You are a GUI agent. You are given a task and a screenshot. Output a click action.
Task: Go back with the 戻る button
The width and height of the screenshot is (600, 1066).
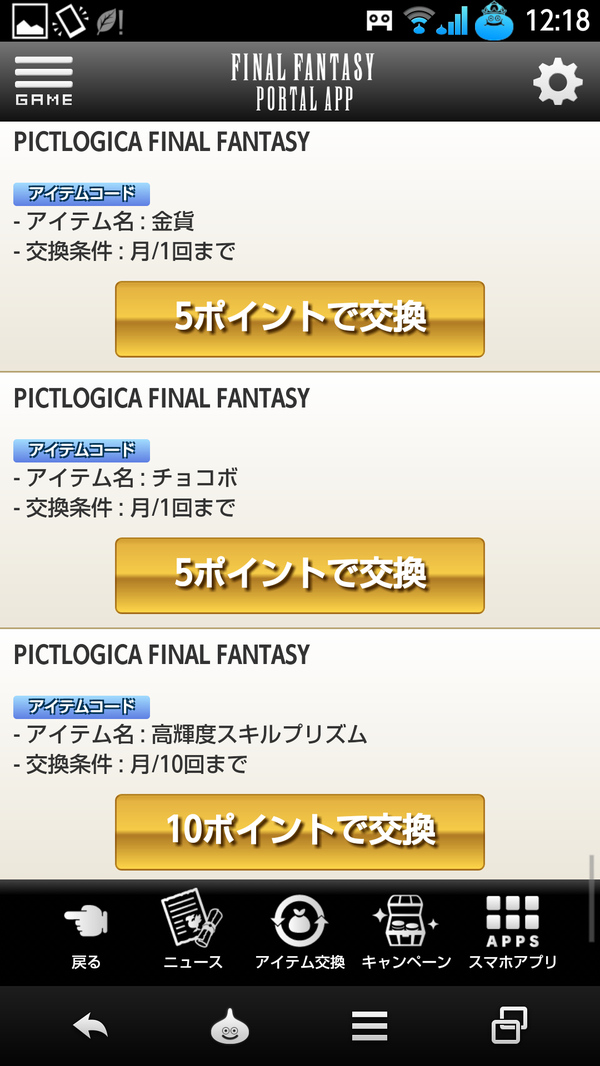[86, 933]
